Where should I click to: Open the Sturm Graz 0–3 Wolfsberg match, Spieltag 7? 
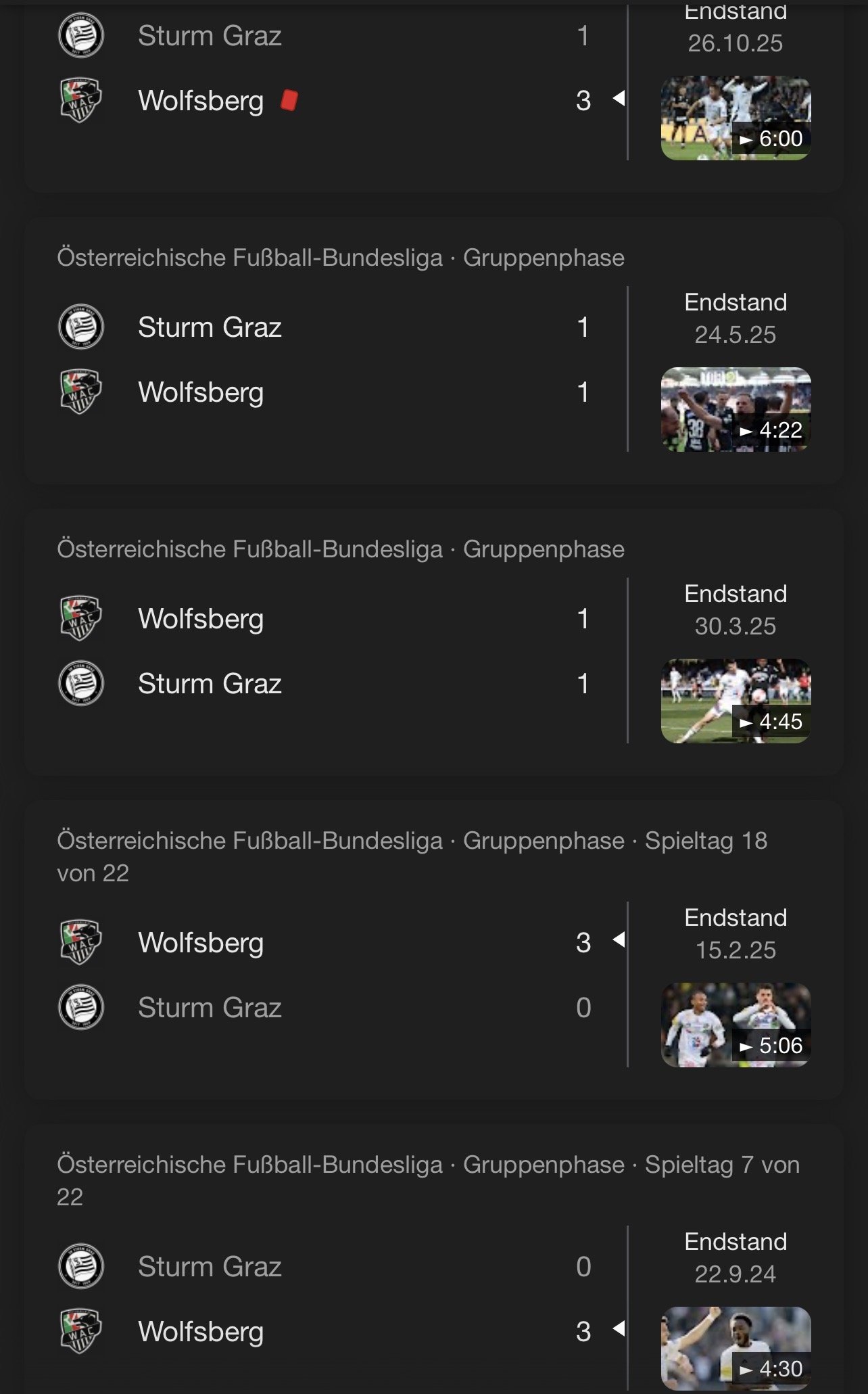click(324, 1299)
